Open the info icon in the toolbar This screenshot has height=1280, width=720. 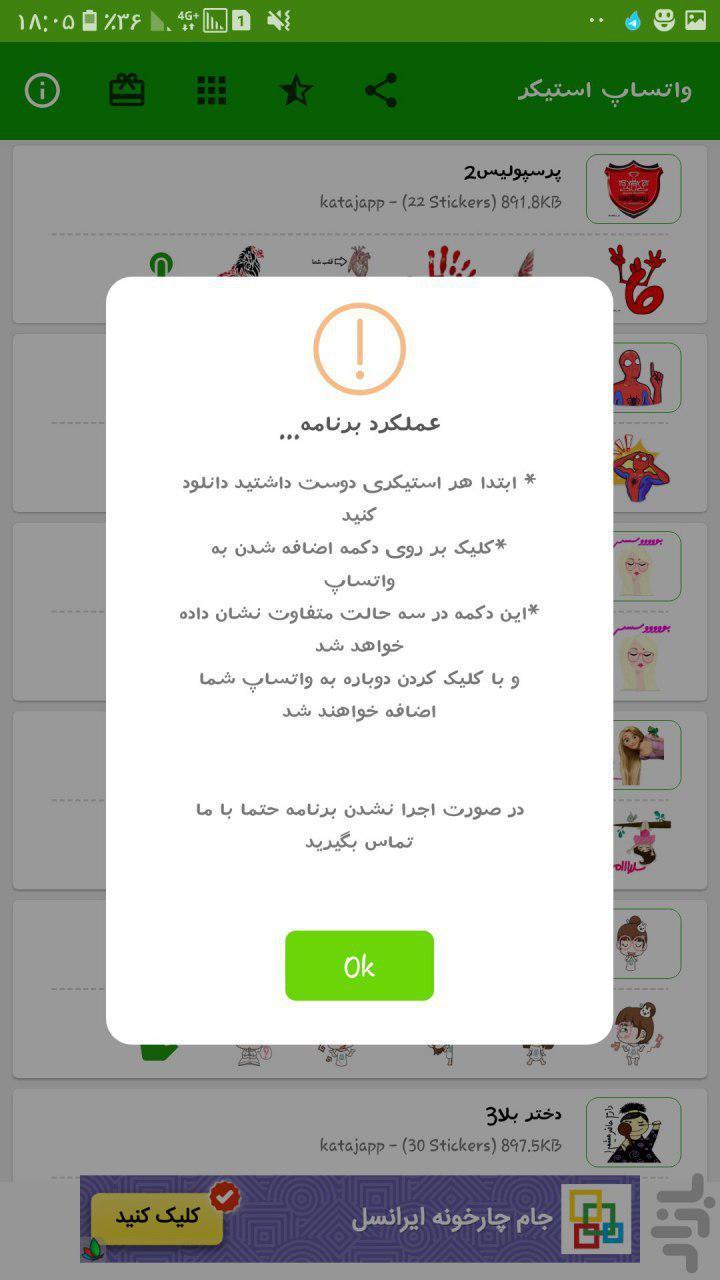[x=42, y=91]
